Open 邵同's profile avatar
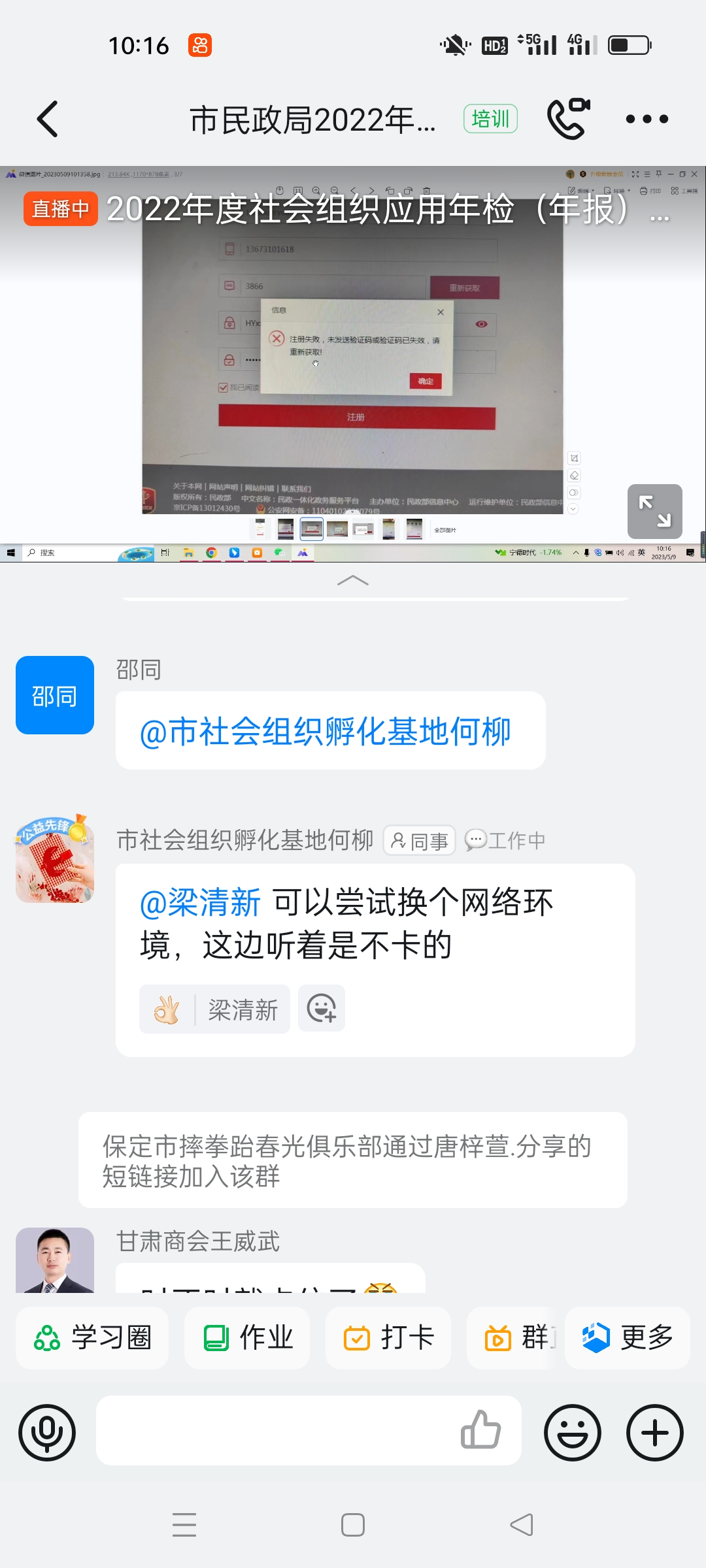 [55, 695]
